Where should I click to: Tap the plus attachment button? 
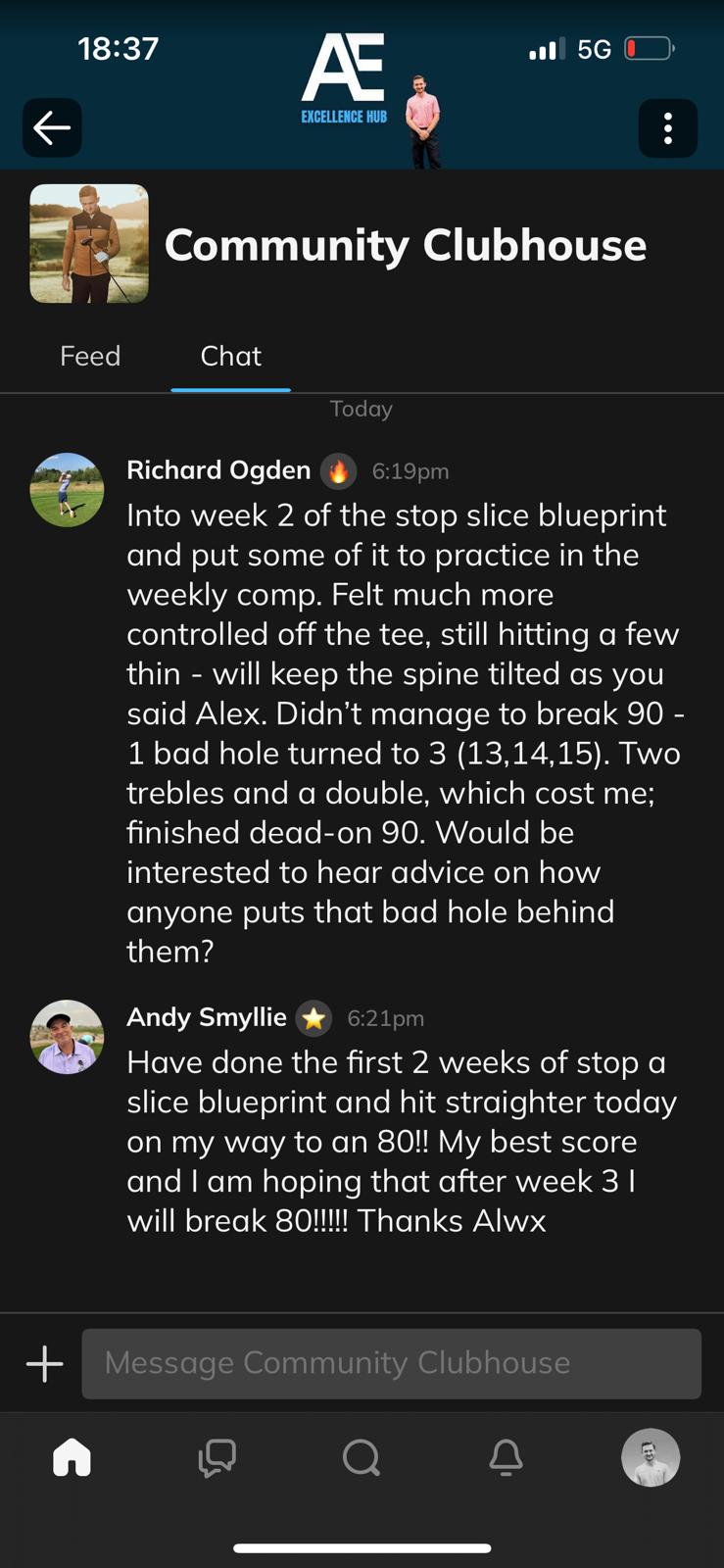(44, 1363)
